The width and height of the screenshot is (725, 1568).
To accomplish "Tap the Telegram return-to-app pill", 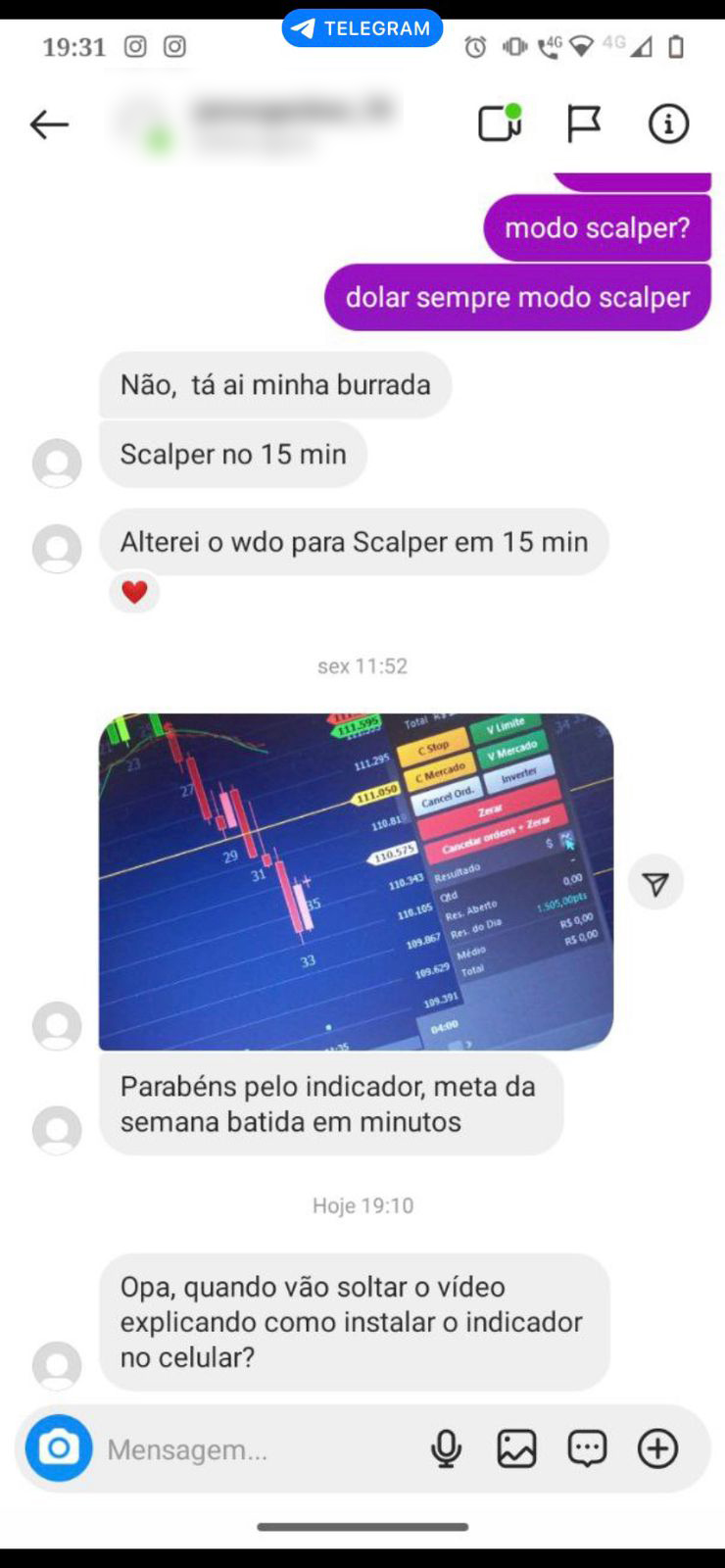I will coord(362,28).
